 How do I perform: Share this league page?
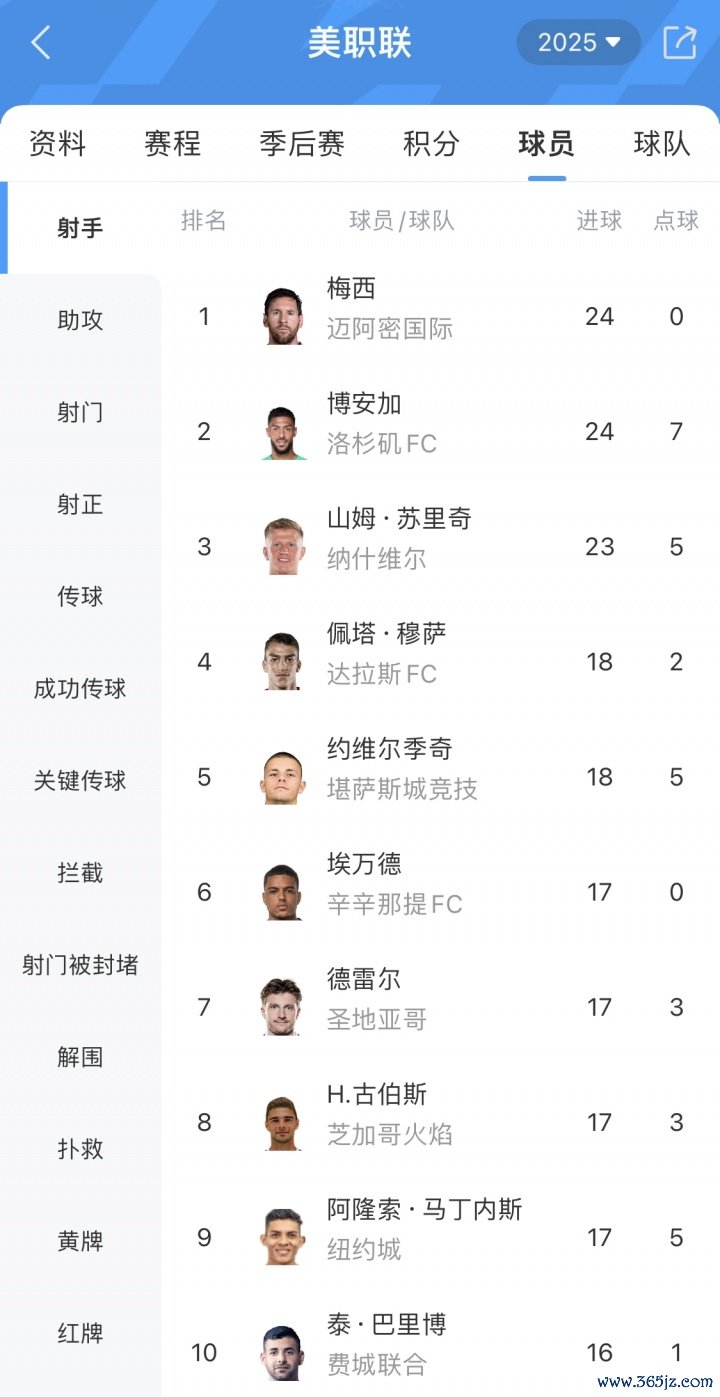pyautogui.click(x=679, y=43)
